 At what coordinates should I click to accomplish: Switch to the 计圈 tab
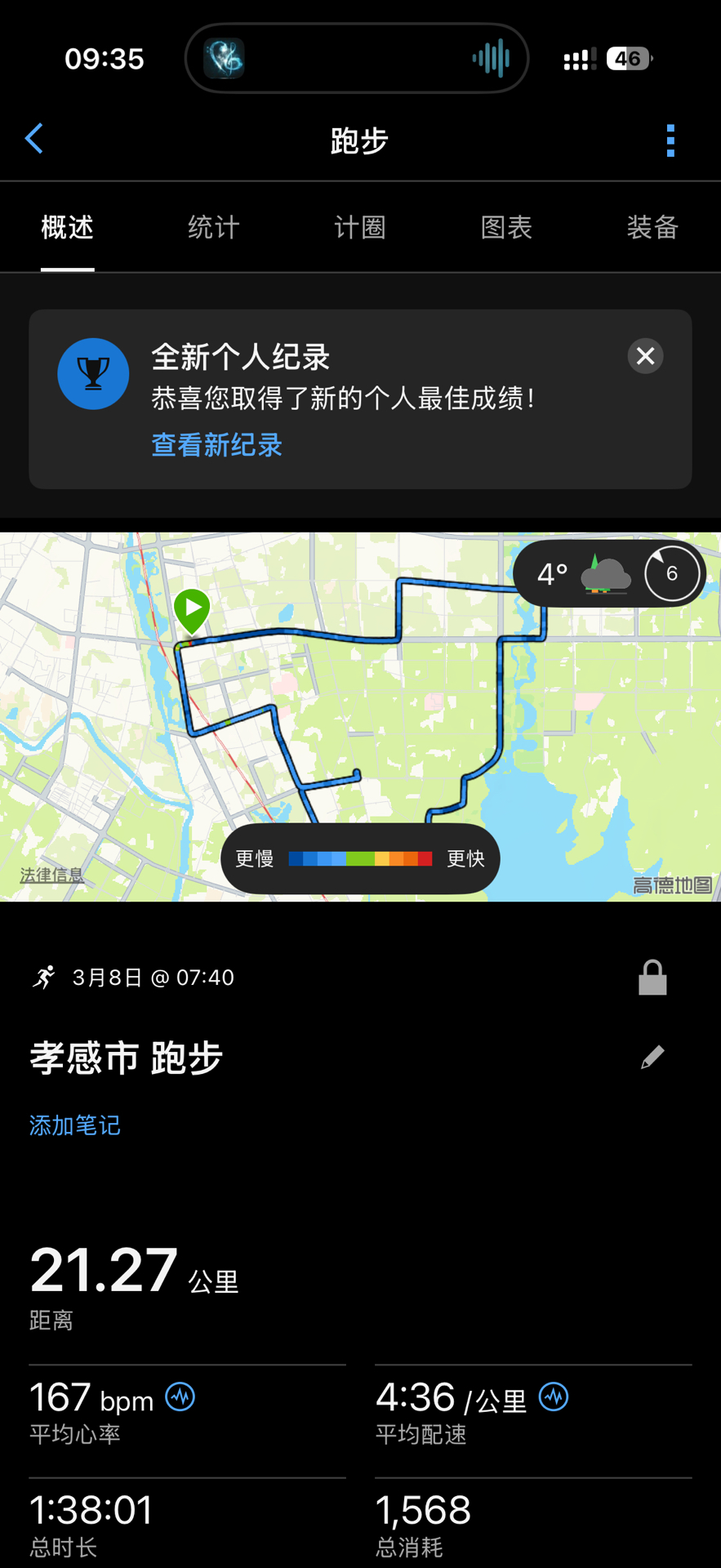359,227
